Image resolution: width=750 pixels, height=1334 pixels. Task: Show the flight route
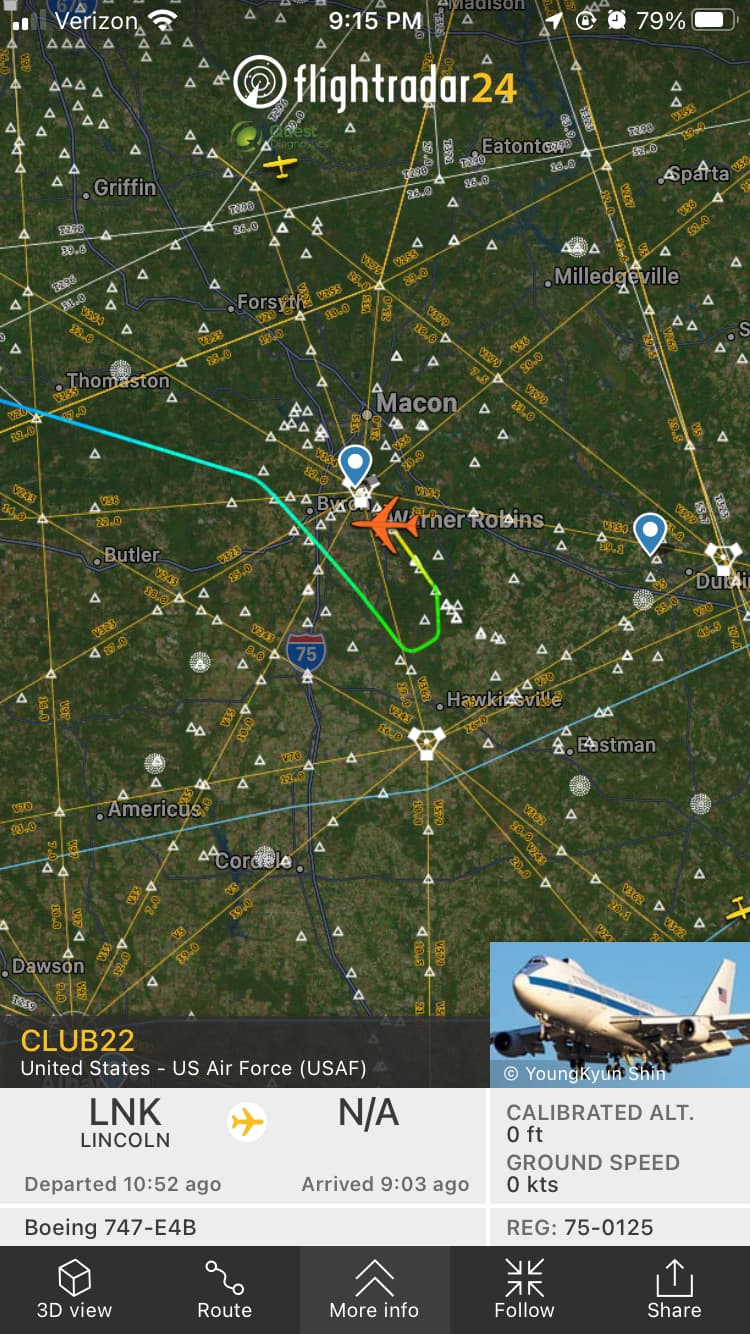[224, 1290]
